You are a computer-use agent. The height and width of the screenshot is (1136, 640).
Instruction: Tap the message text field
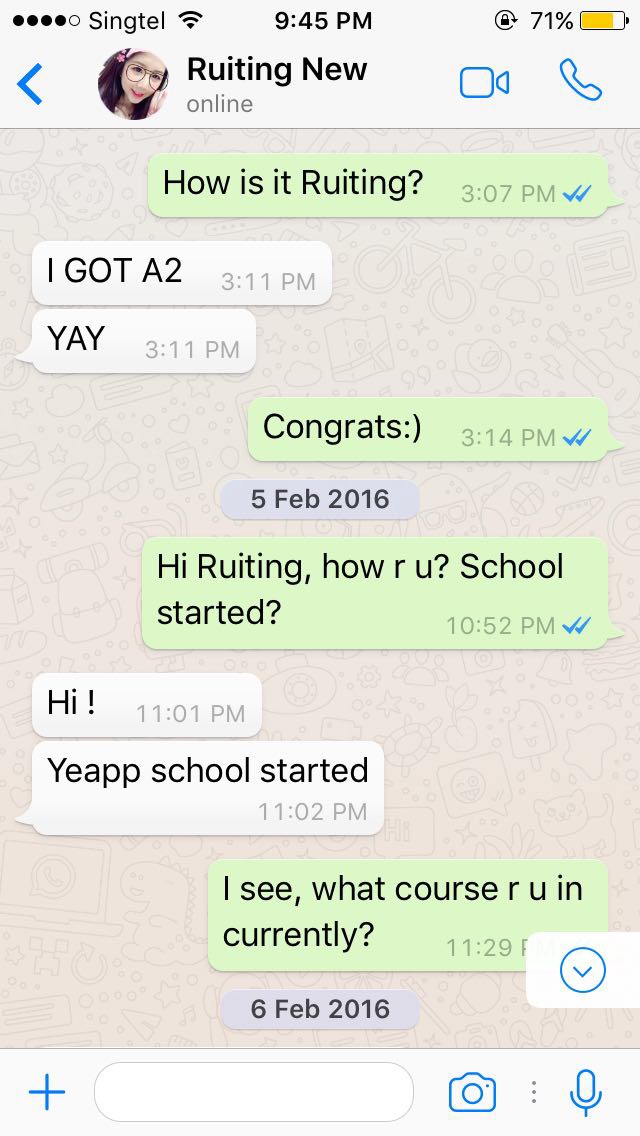click(253, 1092)
